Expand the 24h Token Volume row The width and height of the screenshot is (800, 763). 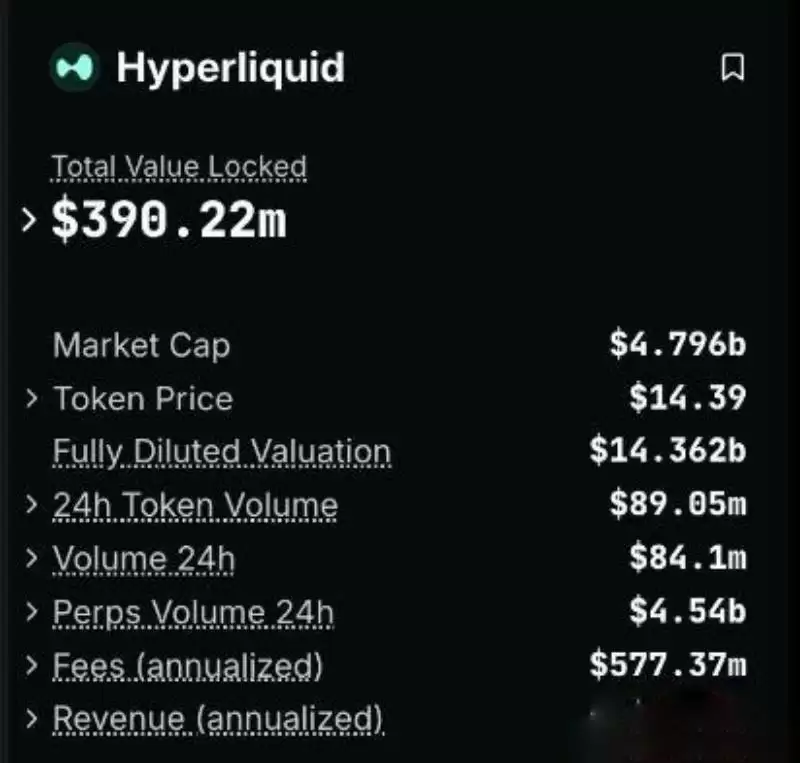point(32,506)
